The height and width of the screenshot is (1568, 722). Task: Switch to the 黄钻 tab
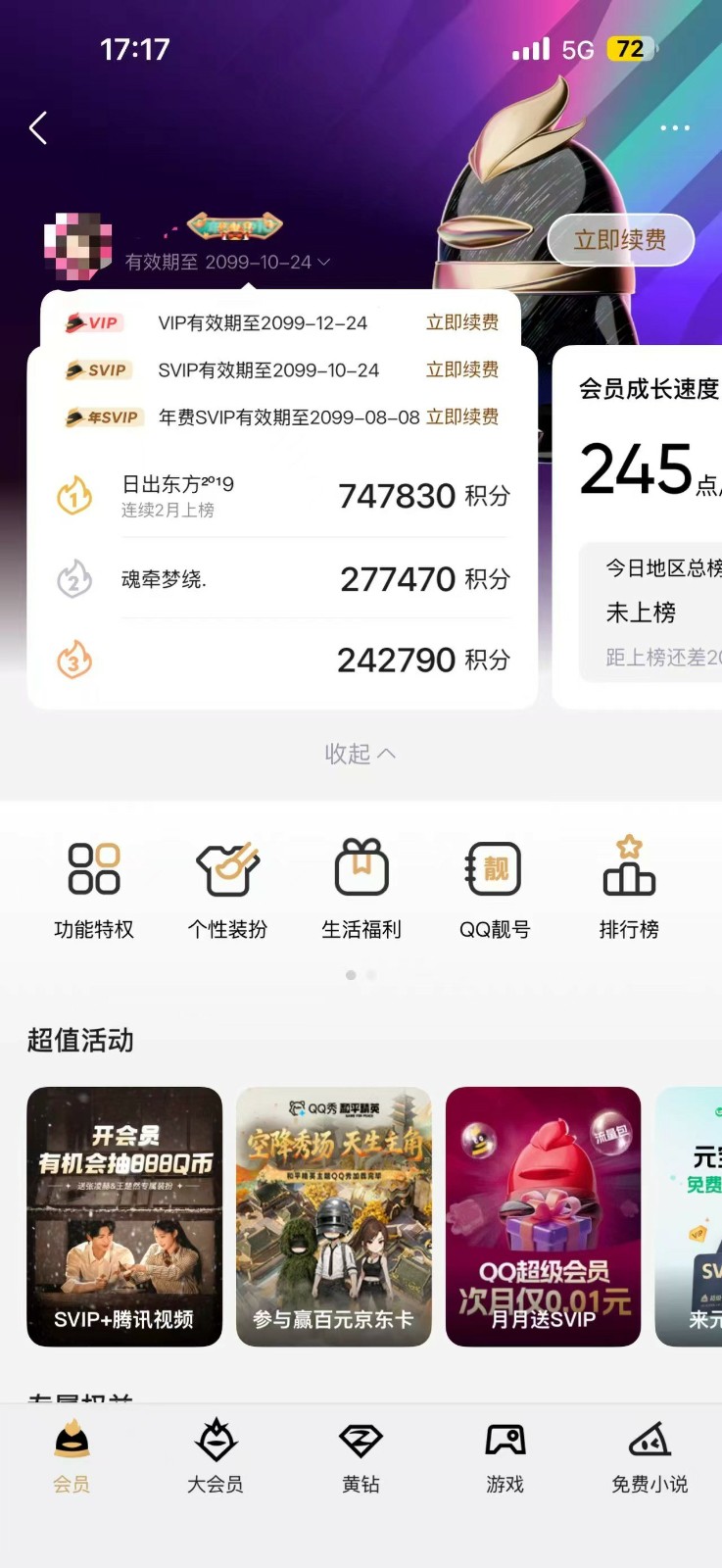coord(361,1456)
